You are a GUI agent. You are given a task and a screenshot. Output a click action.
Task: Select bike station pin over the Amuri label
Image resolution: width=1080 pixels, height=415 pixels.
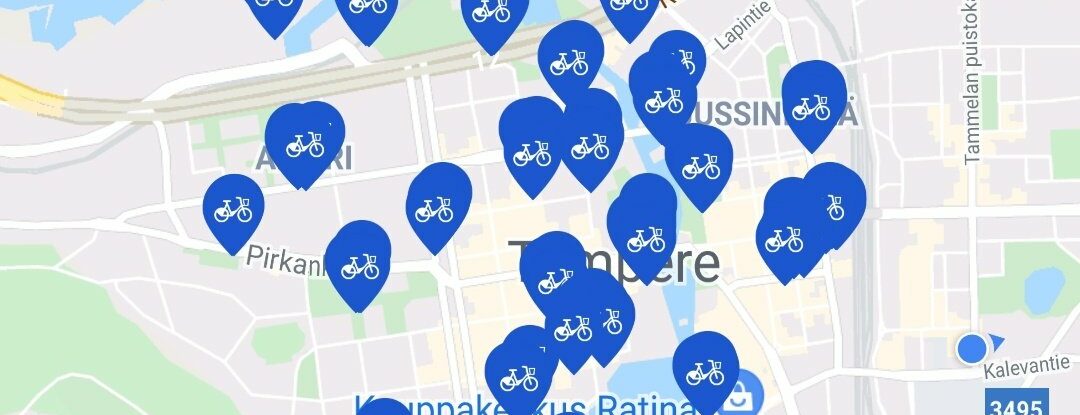pyautogui.click(x=305, y=143)
